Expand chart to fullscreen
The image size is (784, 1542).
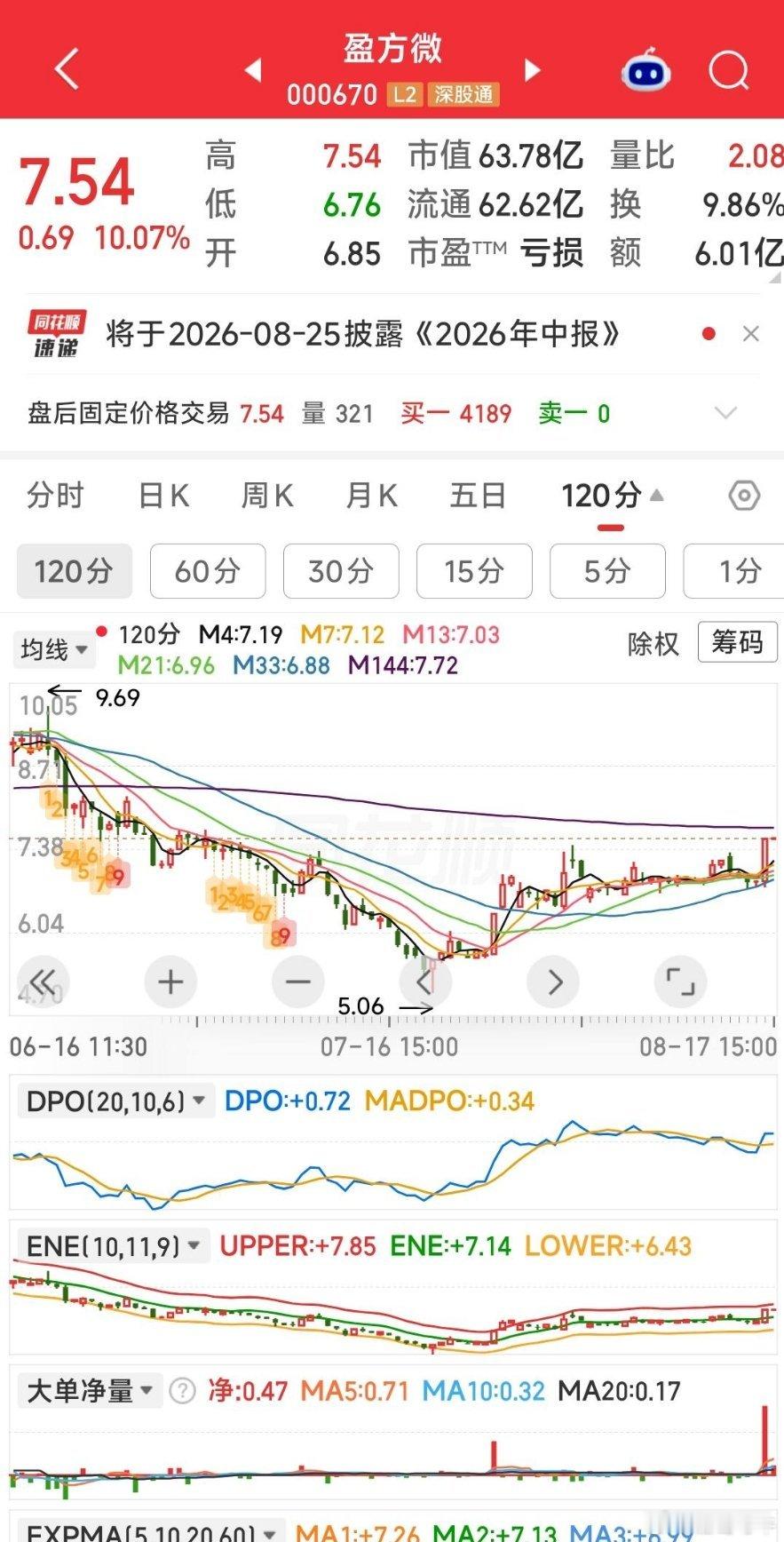pyautogui.click(x=680, y=982)
